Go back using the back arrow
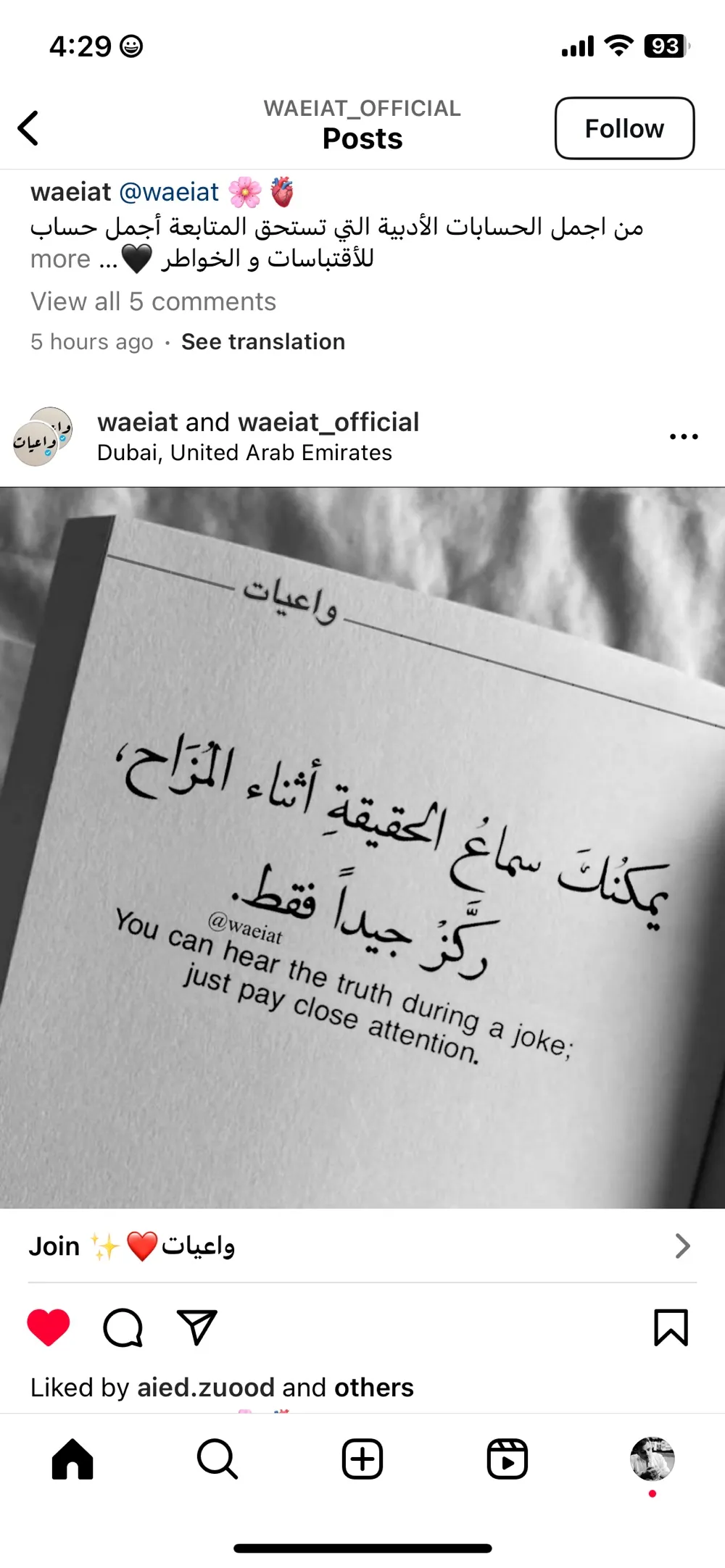The height and width of the screenshot is (1568, 725). point(28,128)
